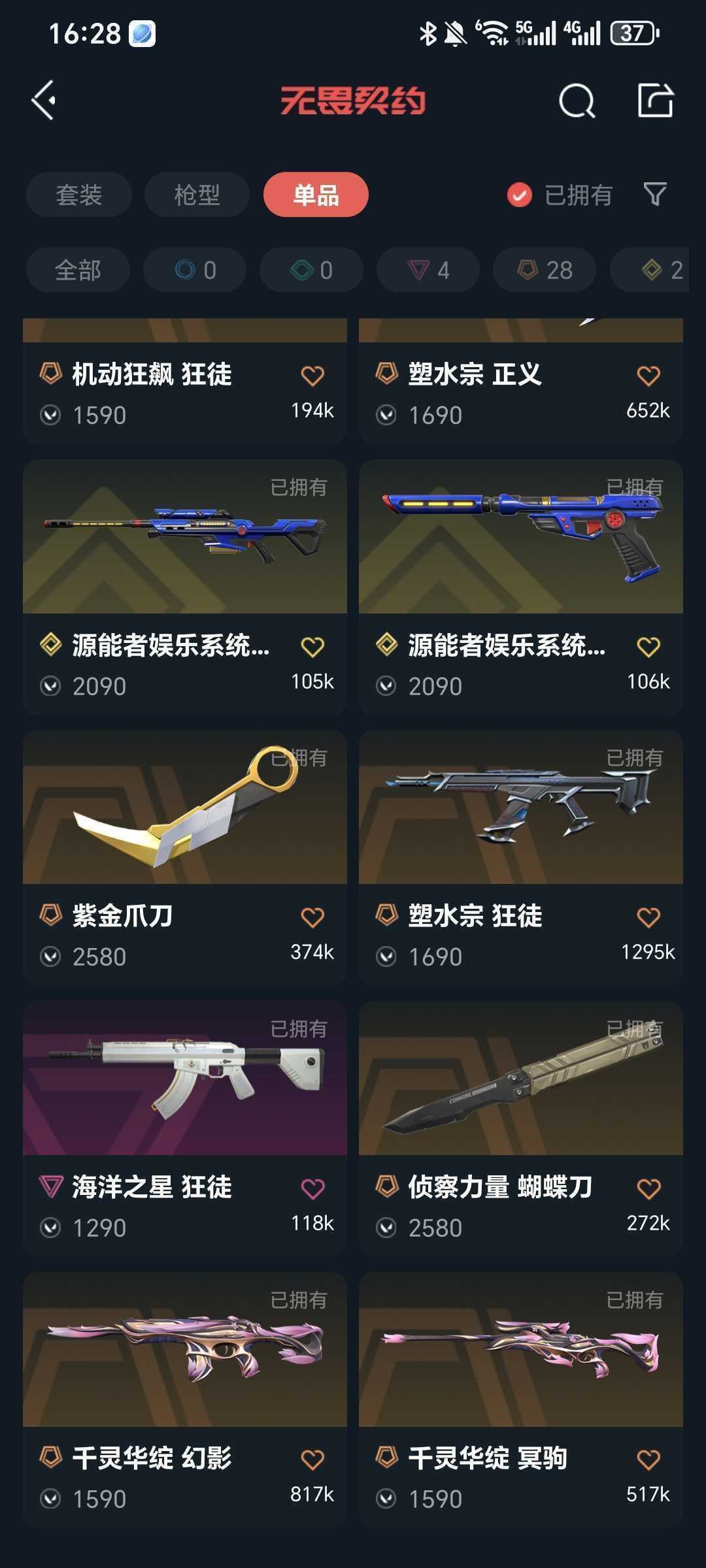706x1568 pixels.
Task: Like the 海洋之星 狂徒 skin
Action: tap(312, 1188)
